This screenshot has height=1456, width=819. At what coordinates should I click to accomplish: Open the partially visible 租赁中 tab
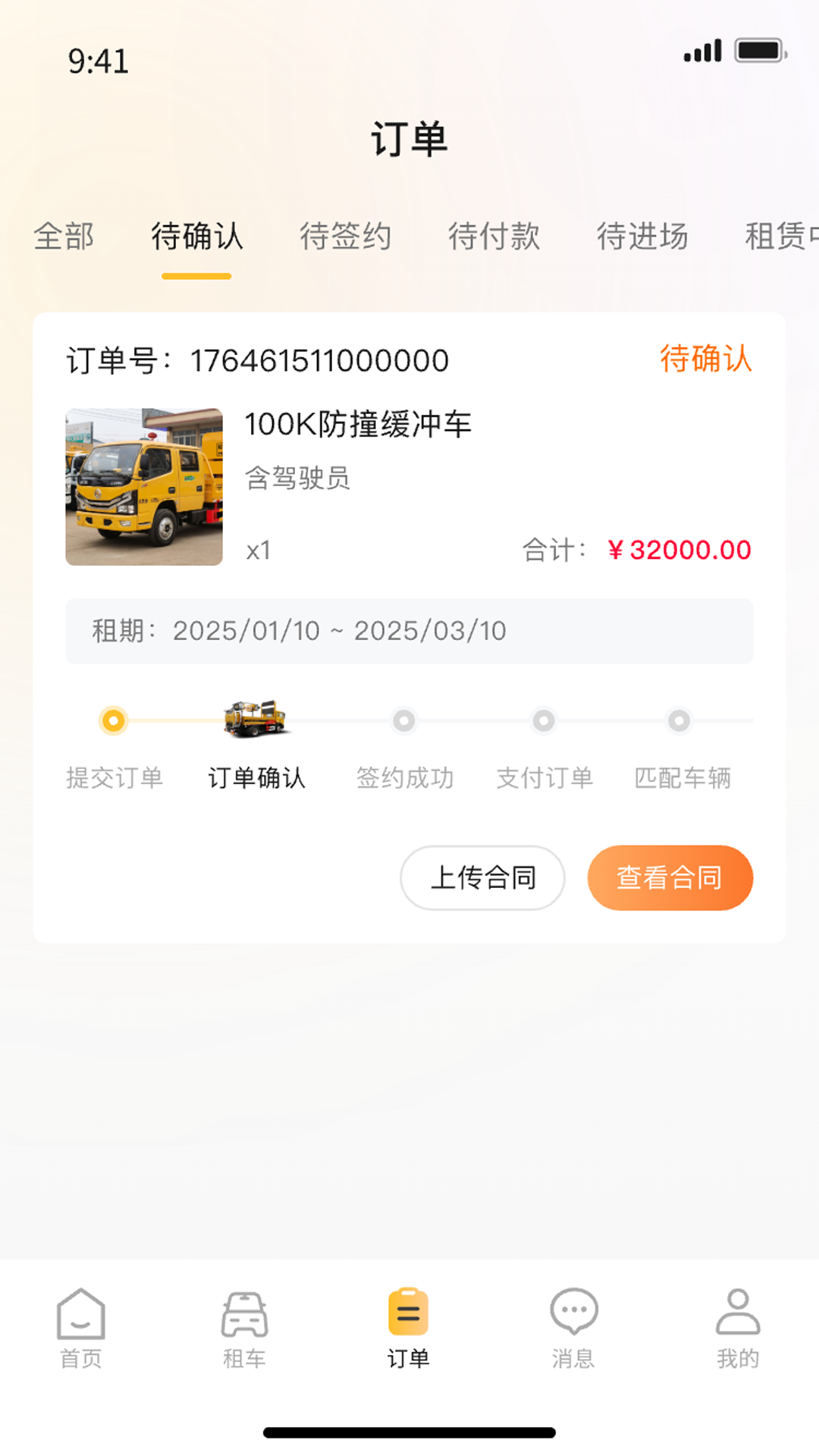tap(782, 237)
